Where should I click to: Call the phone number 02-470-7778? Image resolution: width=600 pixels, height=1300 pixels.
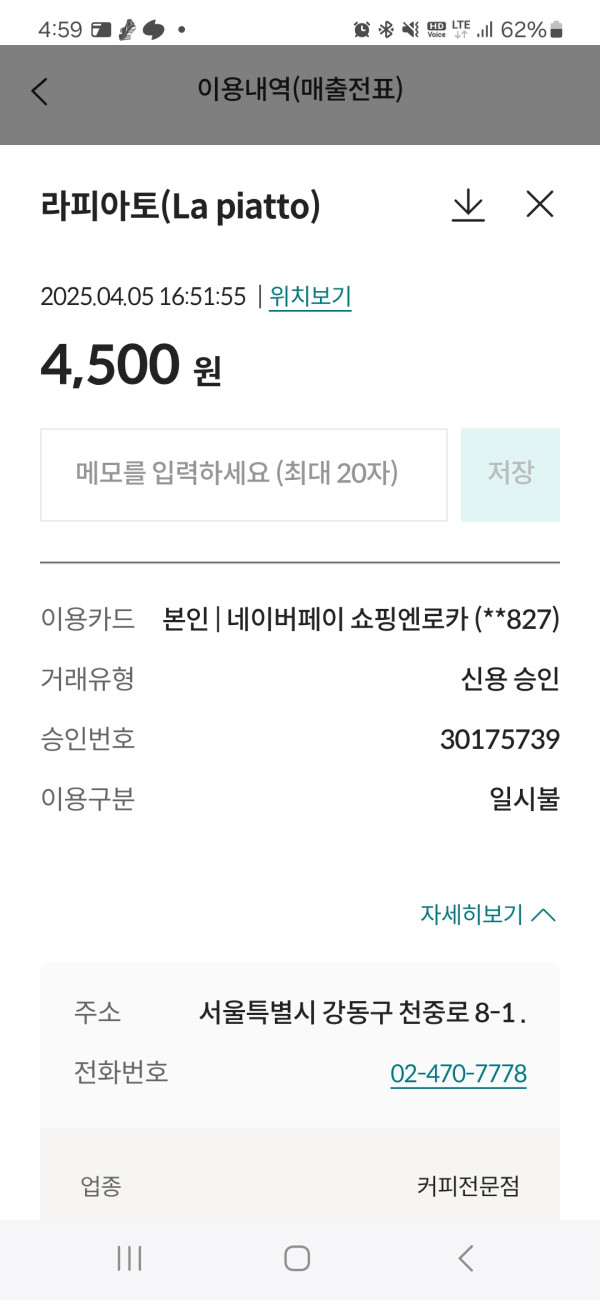point(458,1074)
